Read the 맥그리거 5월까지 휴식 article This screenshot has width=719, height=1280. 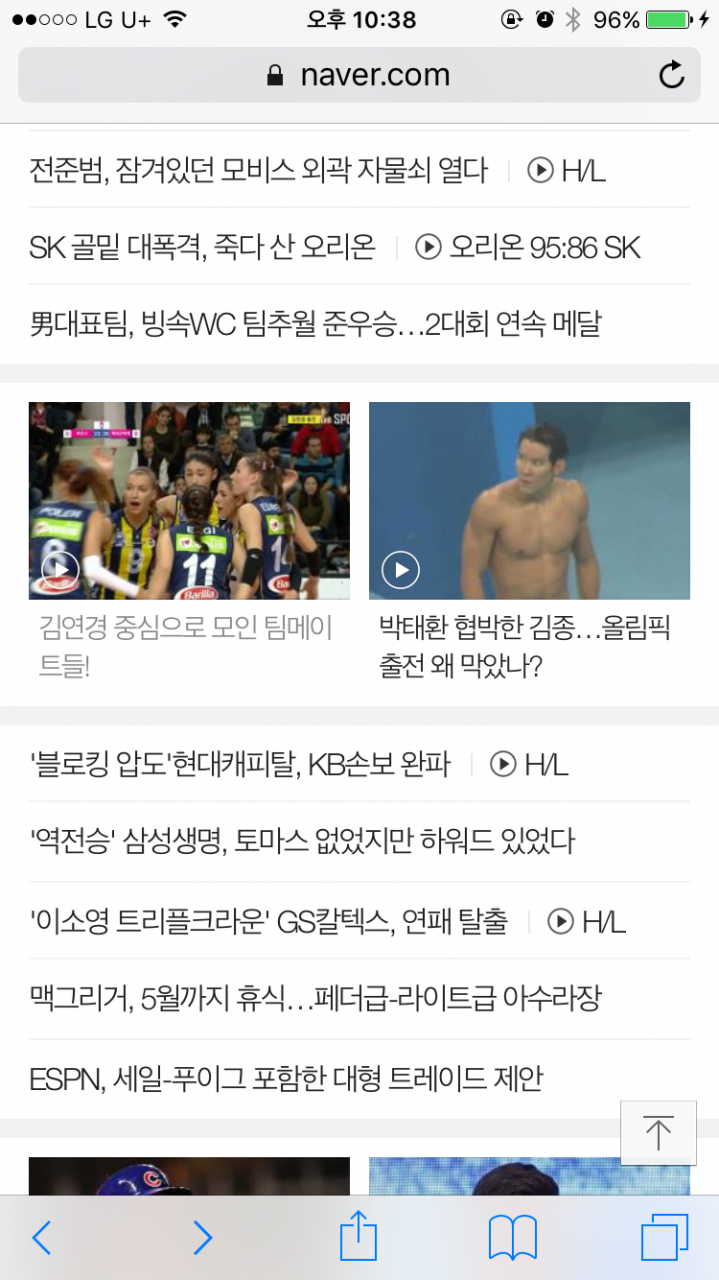tap(315, 998)
